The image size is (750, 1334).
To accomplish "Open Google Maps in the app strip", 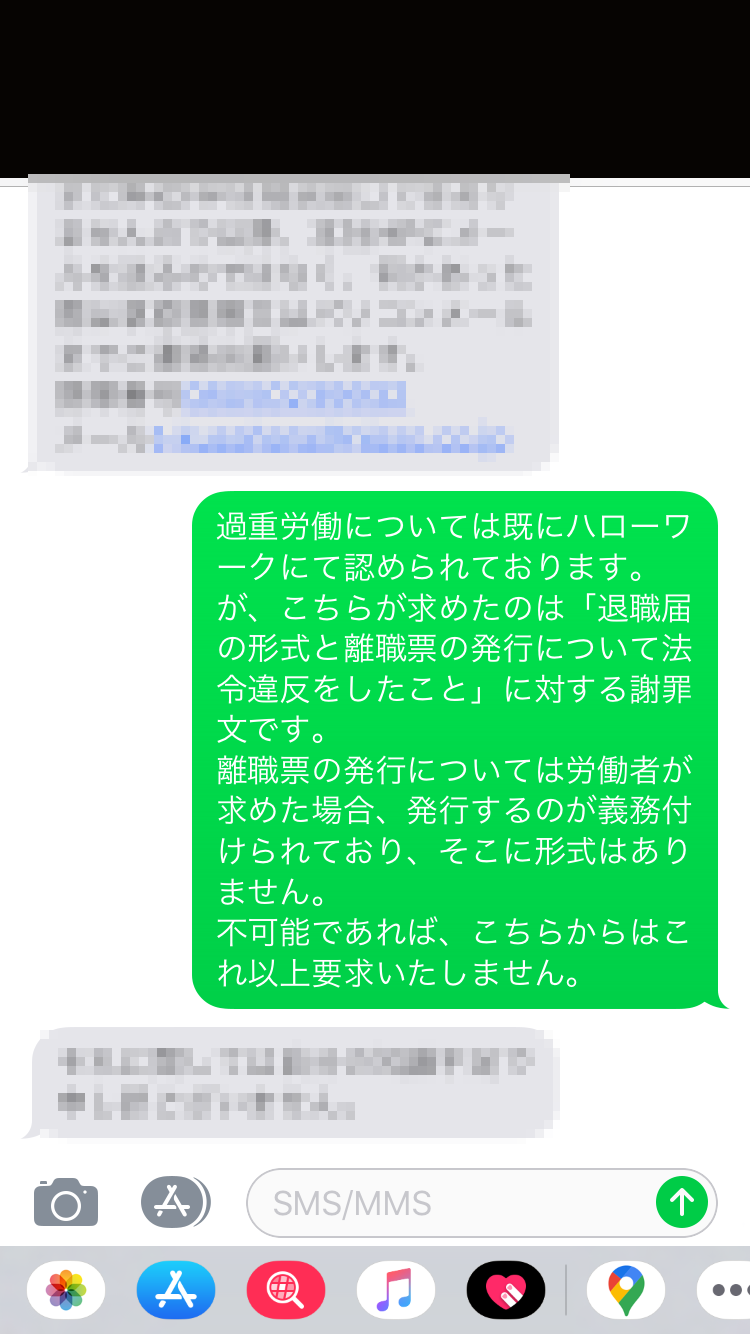I will point(626,1290).
